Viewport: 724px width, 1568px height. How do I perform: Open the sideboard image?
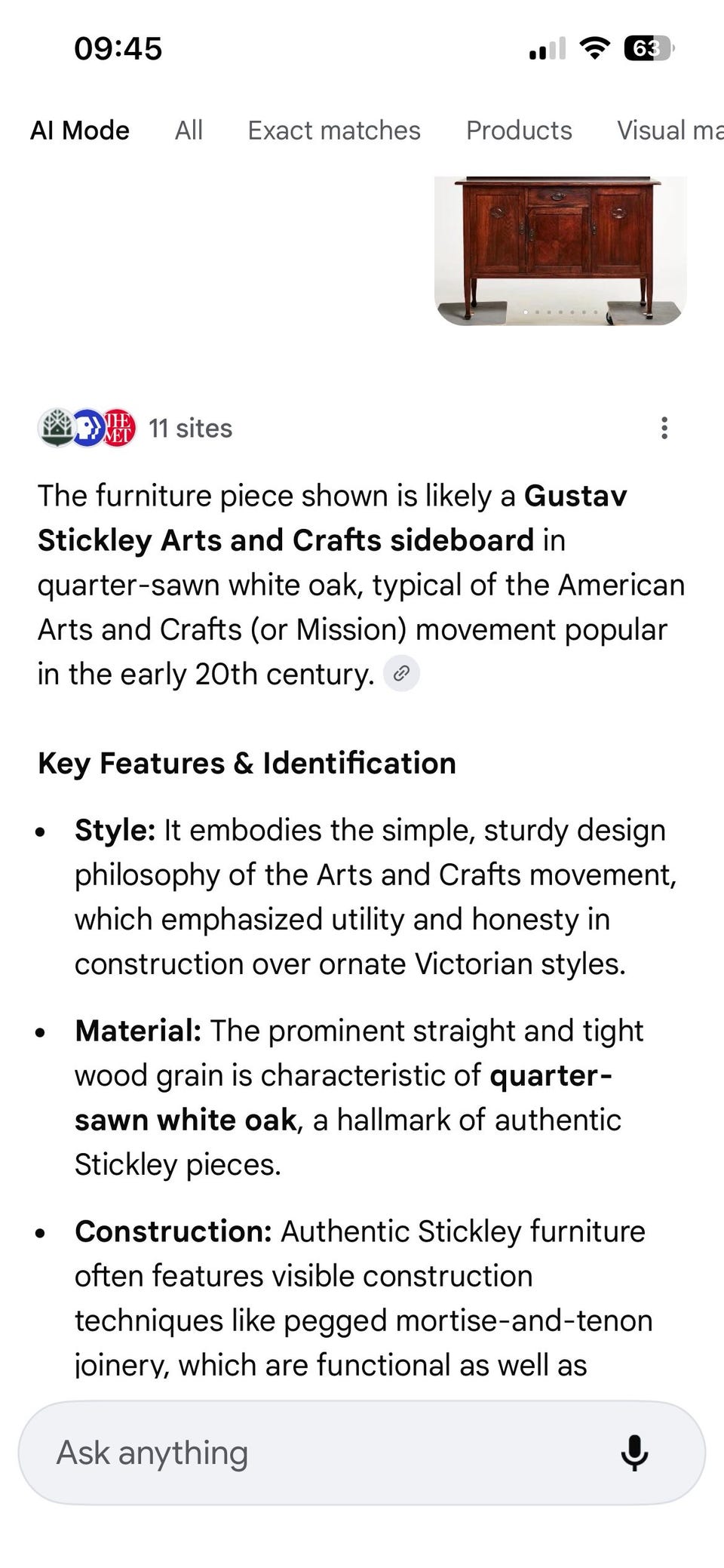point(560,251)
